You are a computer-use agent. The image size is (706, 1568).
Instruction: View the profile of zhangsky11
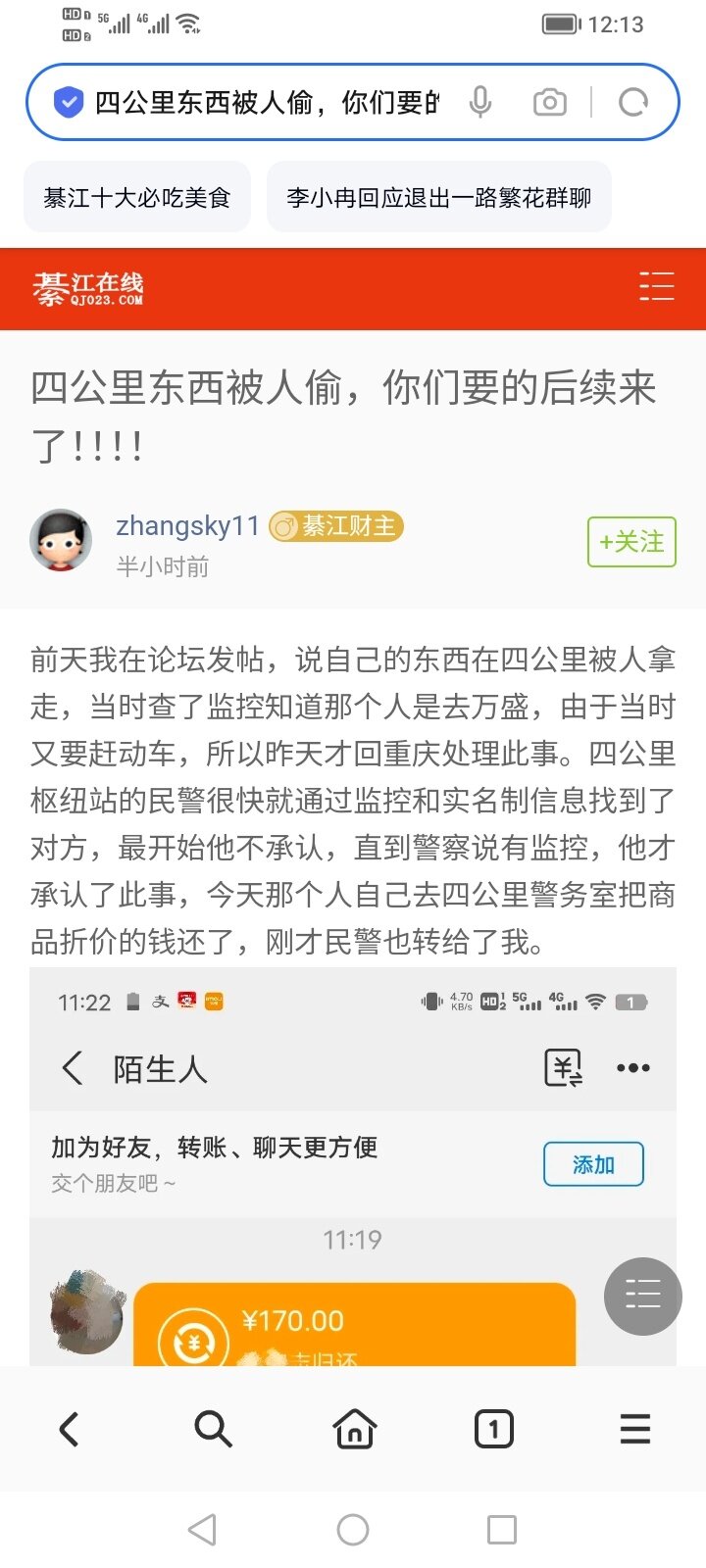tap(187, 526)
